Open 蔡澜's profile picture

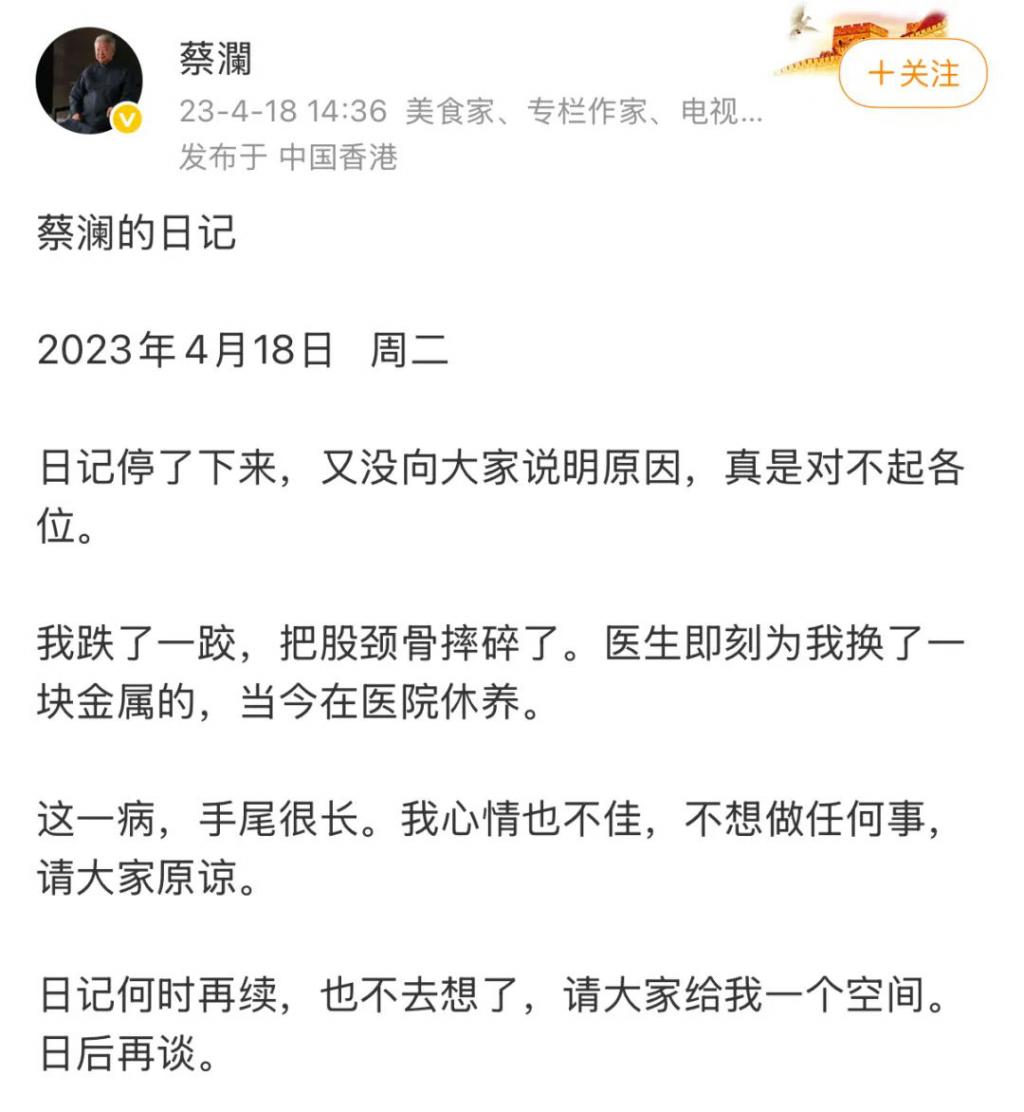88,81
